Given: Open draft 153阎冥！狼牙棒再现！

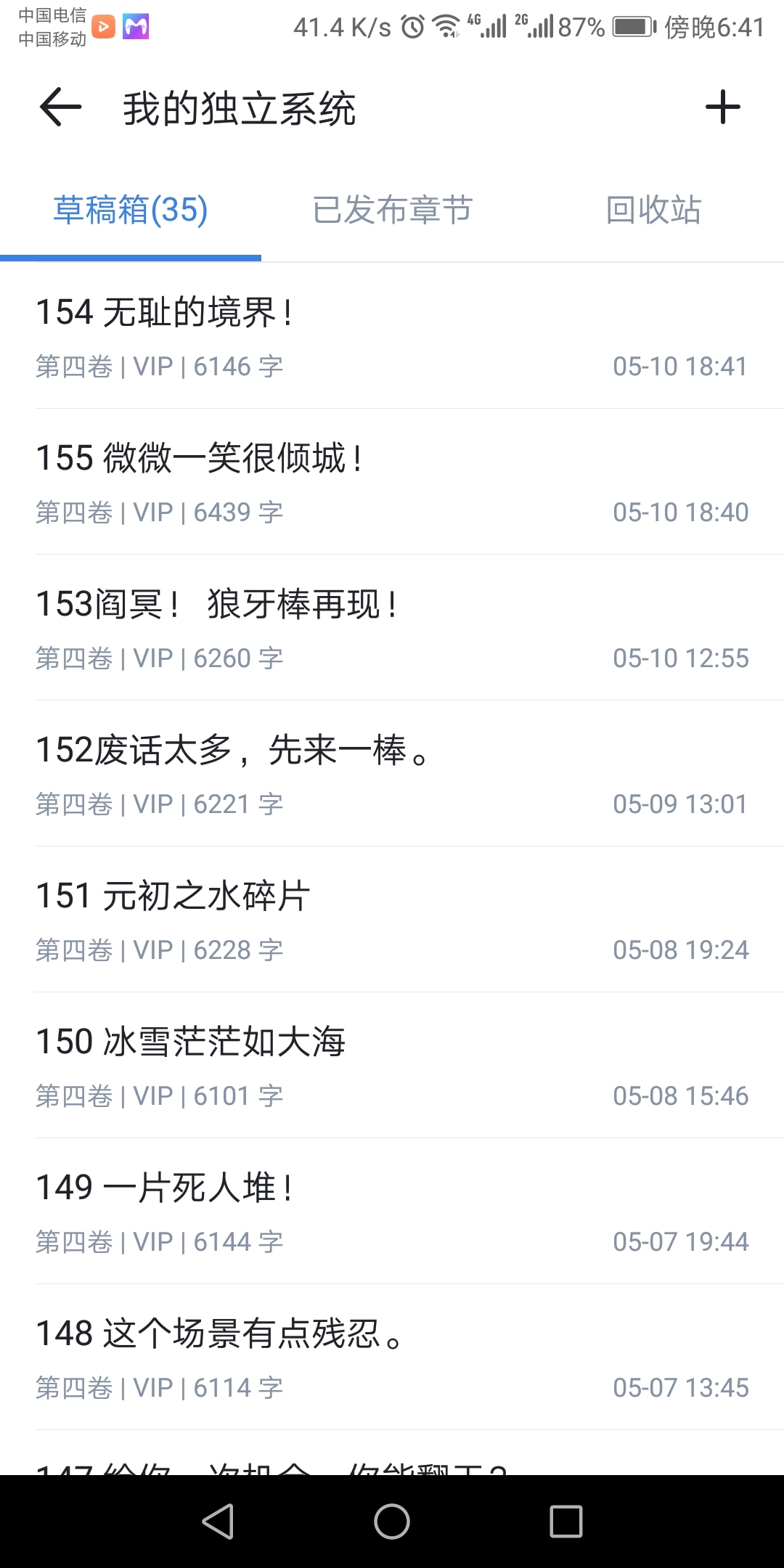Looking at the screenshot, I should point(392,628).
